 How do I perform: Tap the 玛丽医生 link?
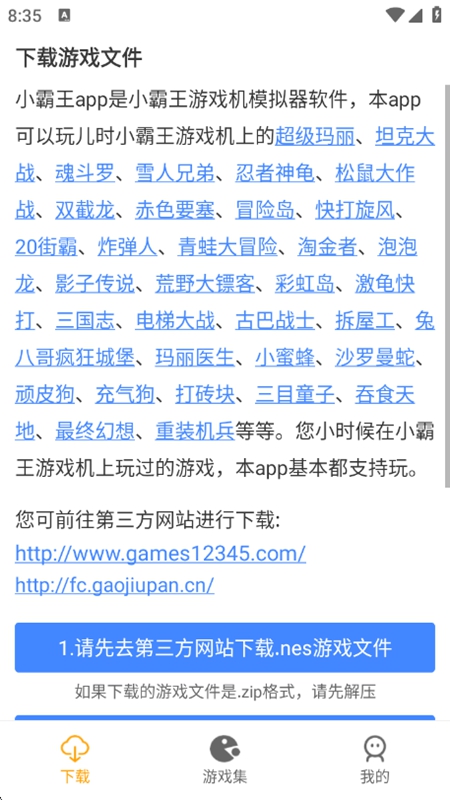[194, 358]
